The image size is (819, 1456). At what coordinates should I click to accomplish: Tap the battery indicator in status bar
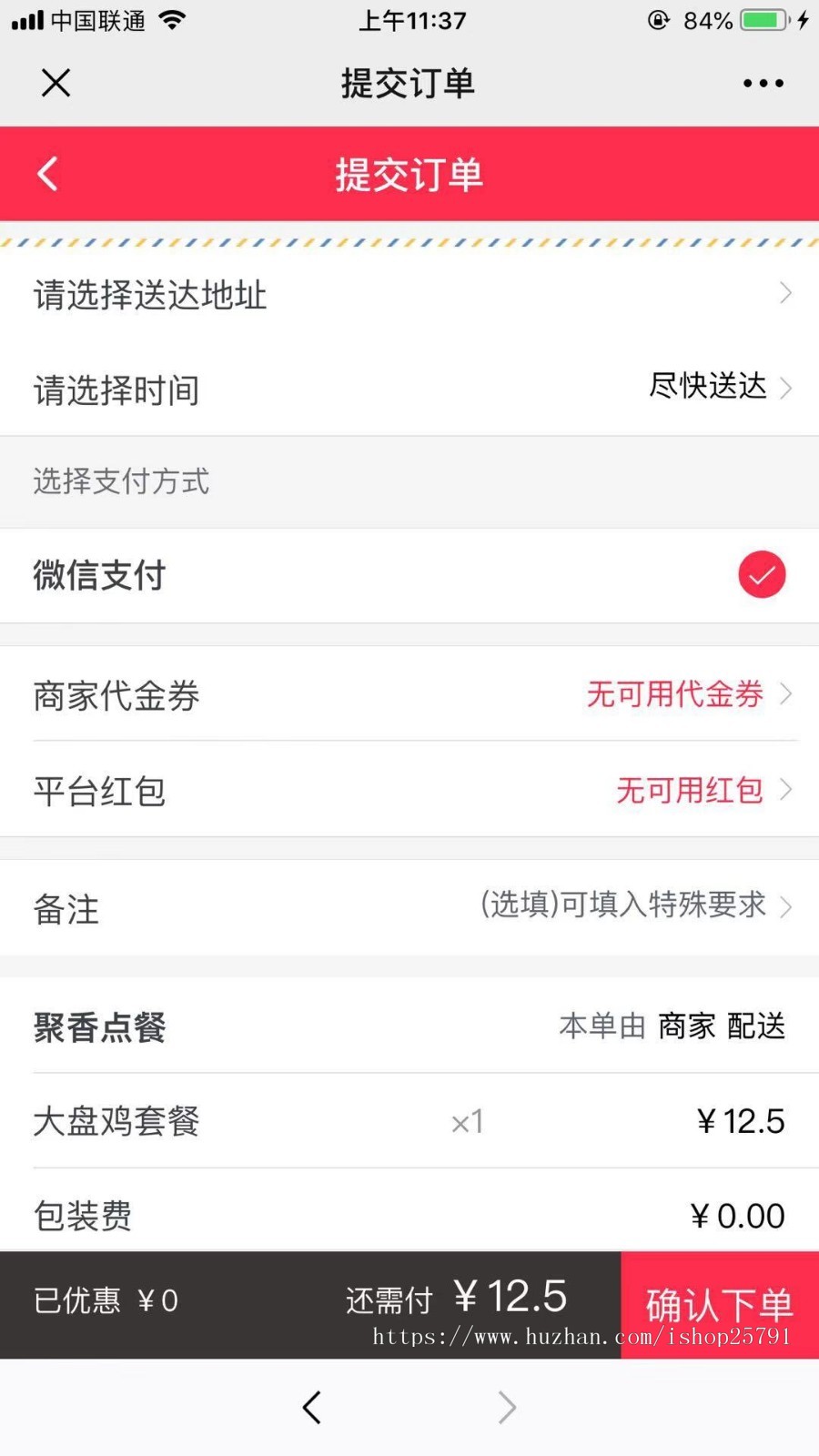click(764, 18)
